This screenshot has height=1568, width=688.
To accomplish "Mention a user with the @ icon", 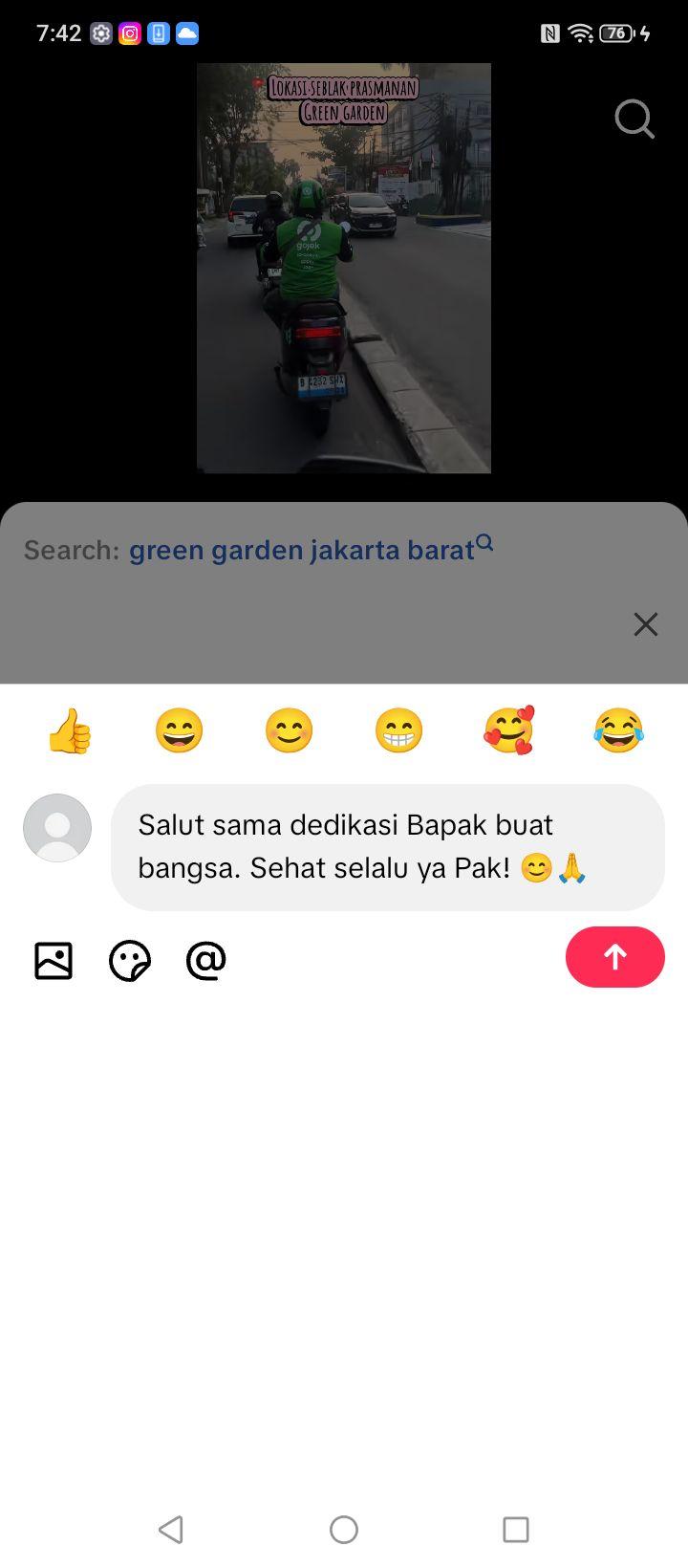I will click(x=206, y=961).
